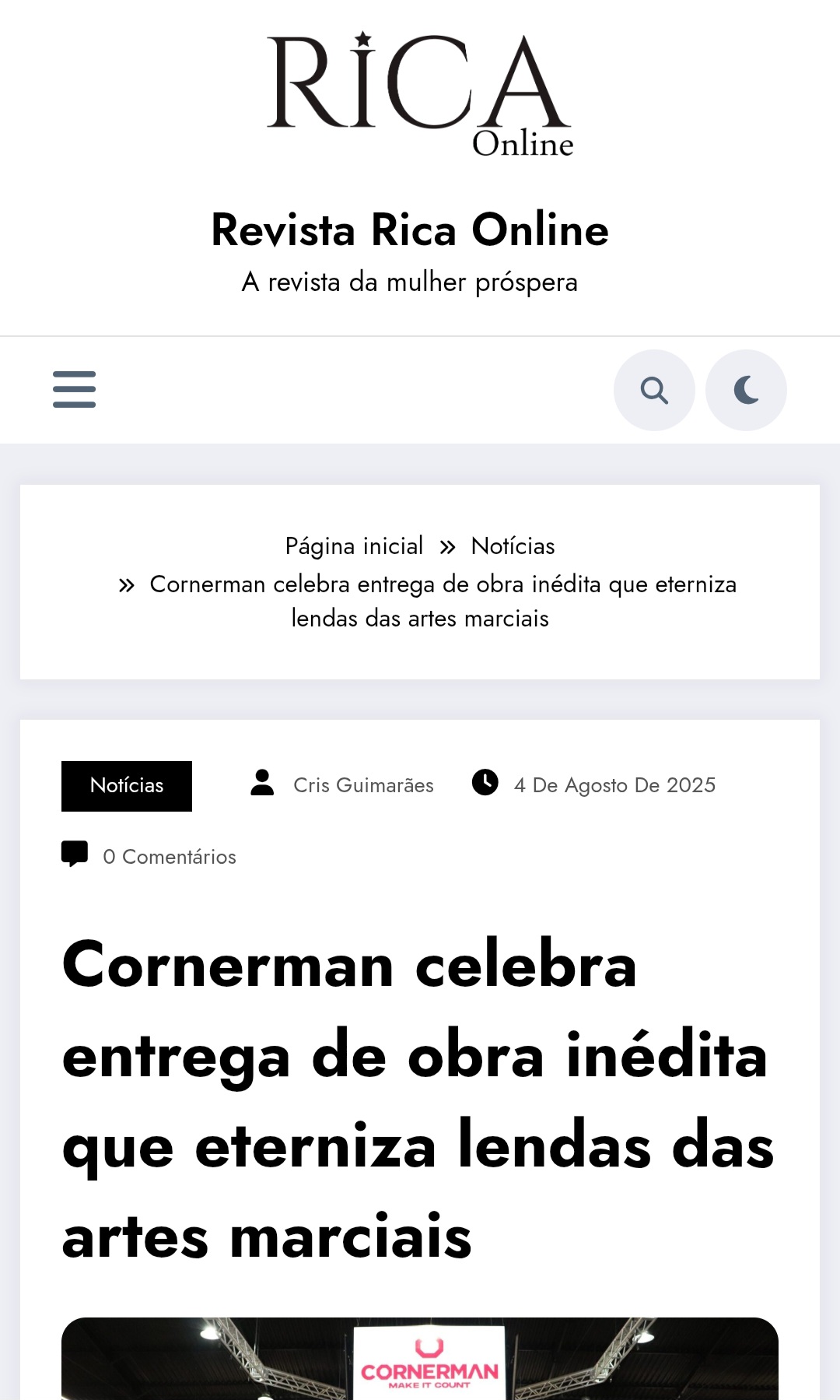
Task: Open the hamburger navigation menu
Action: click(74, 389)
